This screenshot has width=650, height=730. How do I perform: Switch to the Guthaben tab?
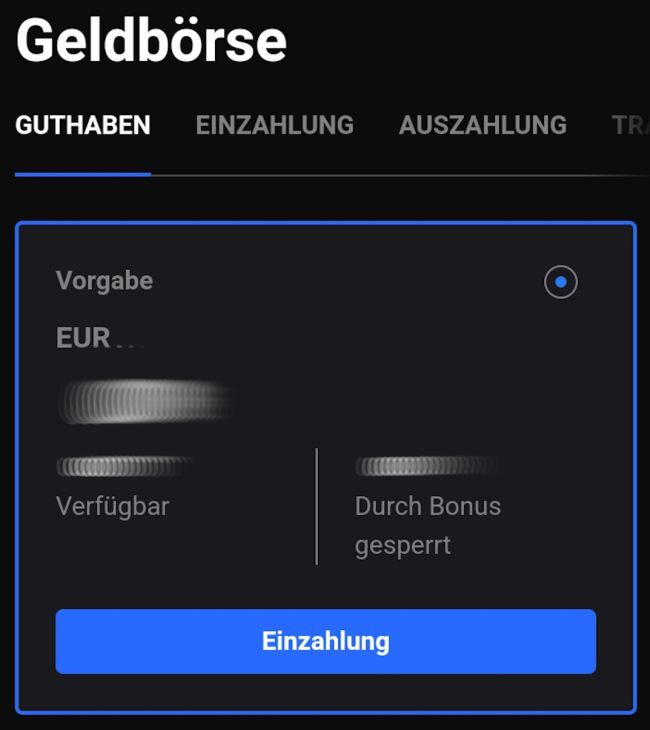tap(83, 125)
